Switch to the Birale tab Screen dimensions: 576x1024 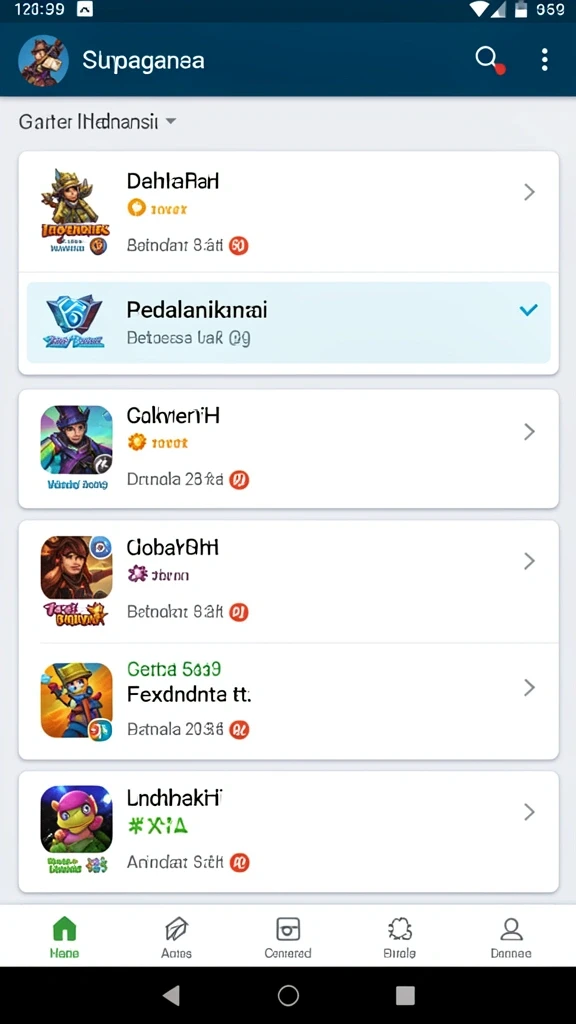[400, 937]
